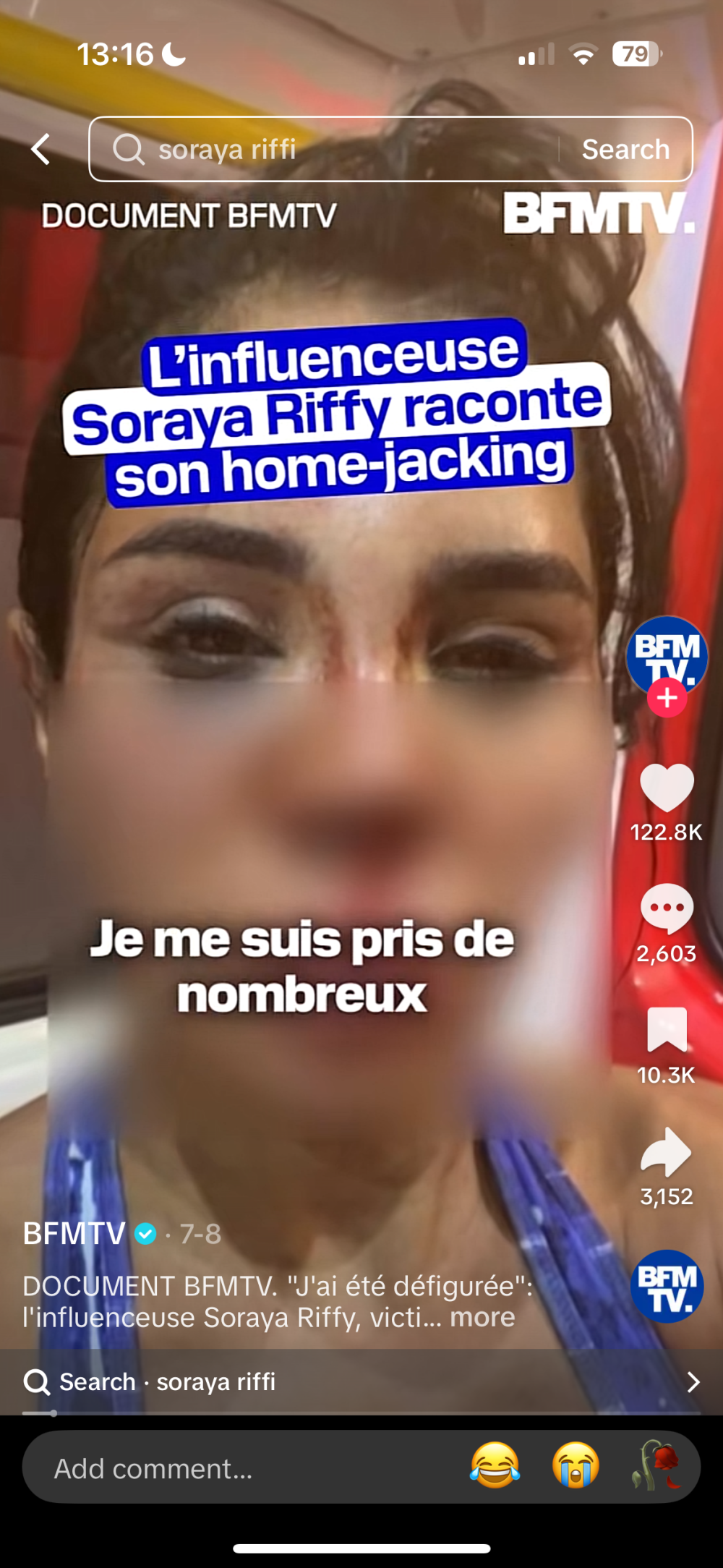723x1568 pixels.
Task: Insert the crying emoji in the comment
Action: click(x=576, y=1466)
